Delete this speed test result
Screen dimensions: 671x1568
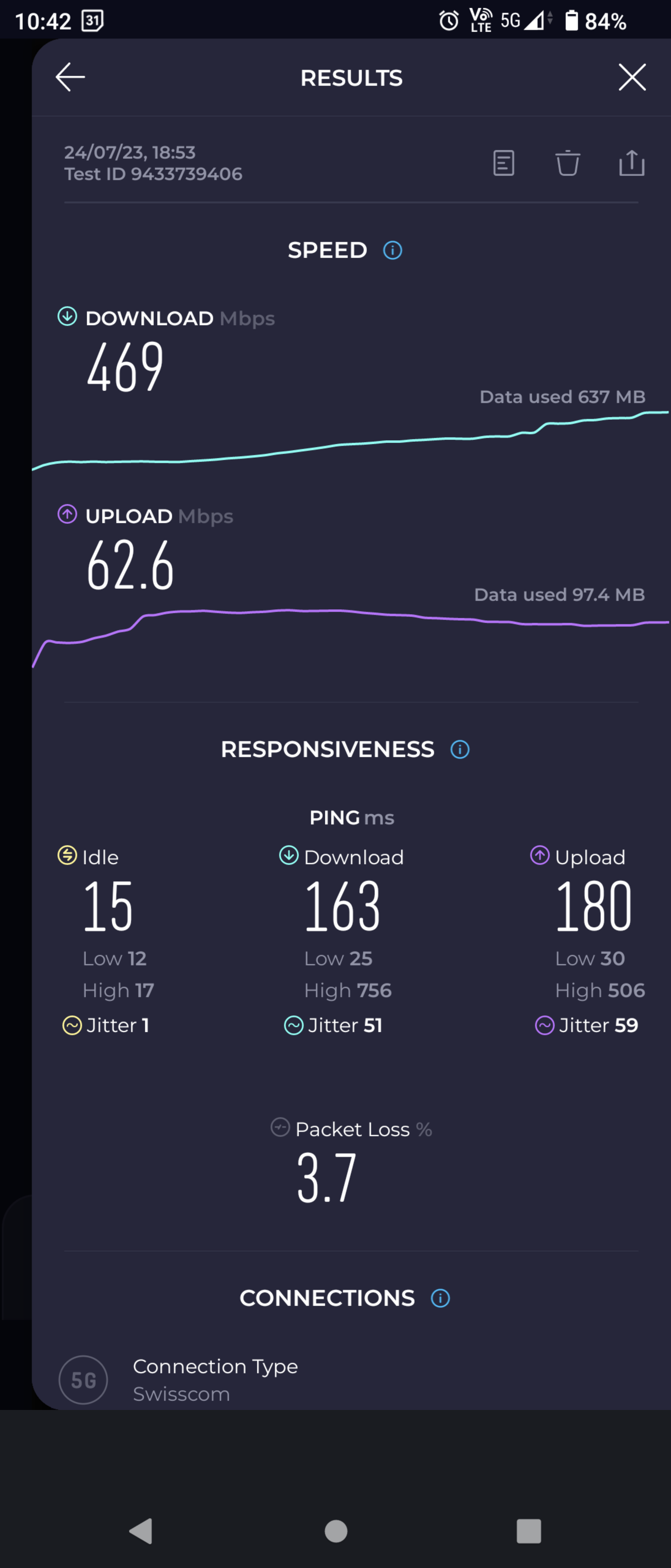click(x=567, y=163)
